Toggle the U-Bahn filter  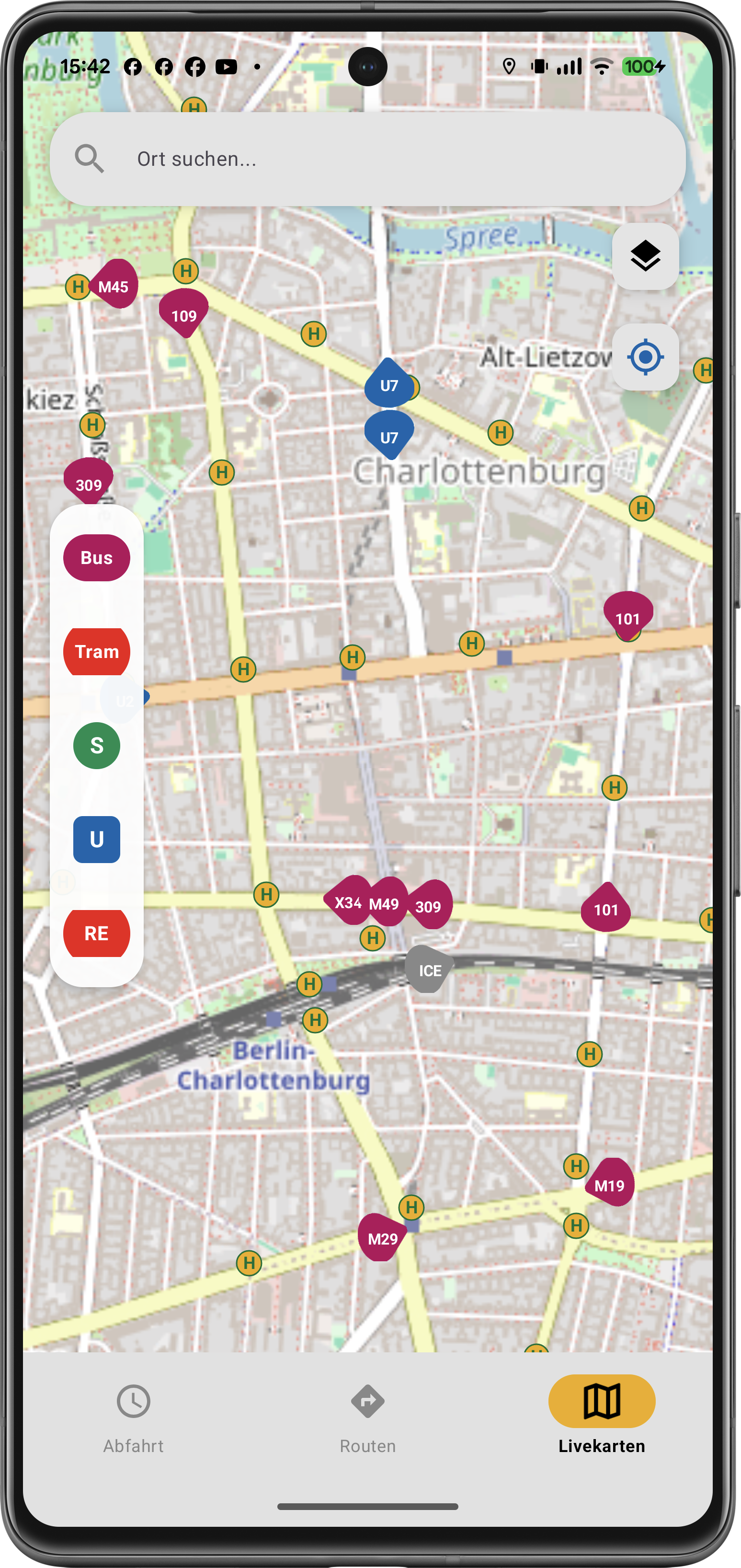point(97,839)
